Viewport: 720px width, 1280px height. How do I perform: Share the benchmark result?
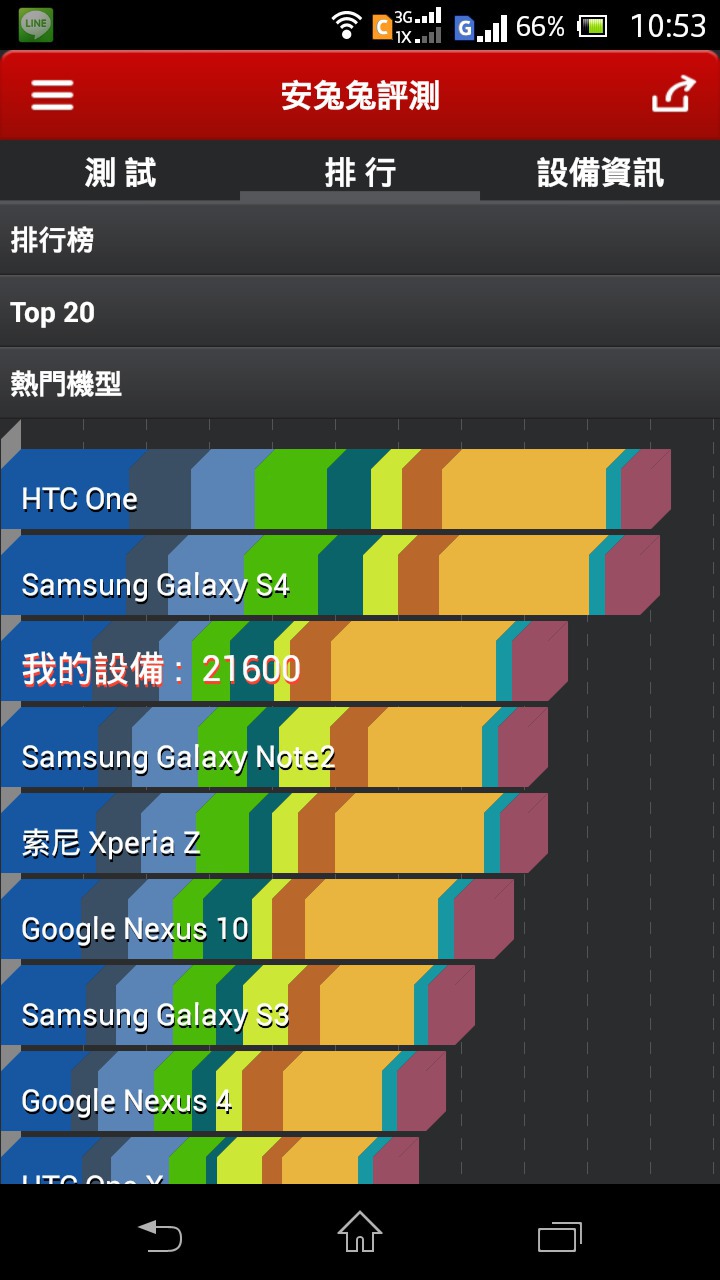point(673,95)
